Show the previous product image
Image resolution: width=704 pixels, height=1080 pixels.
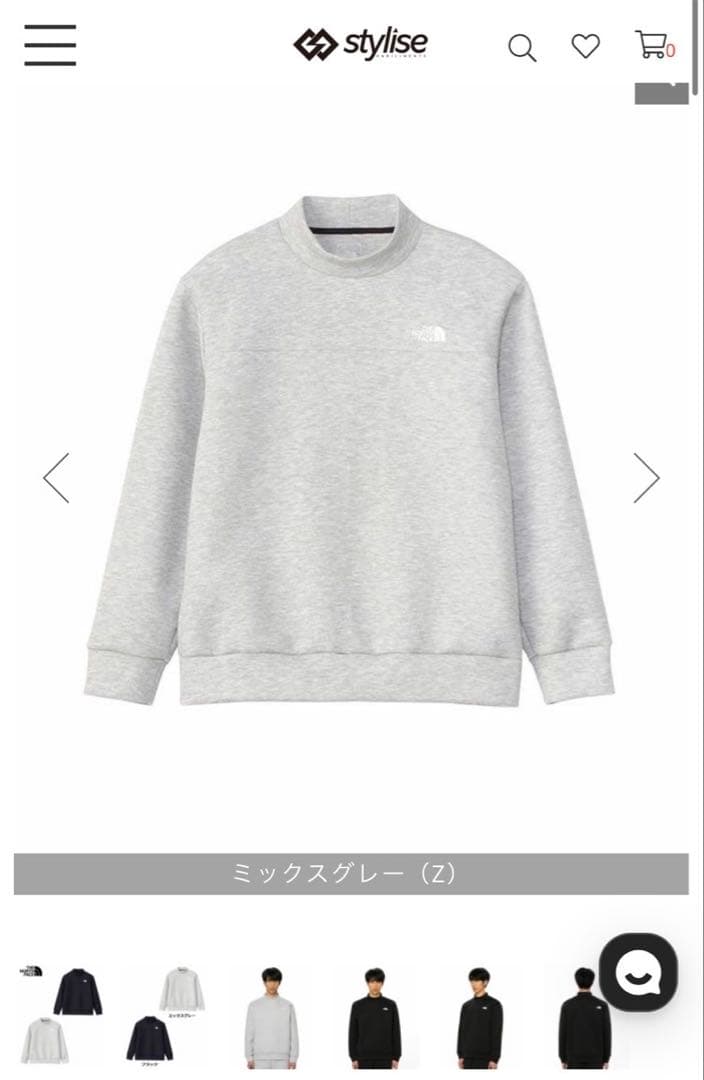(56, 478)
